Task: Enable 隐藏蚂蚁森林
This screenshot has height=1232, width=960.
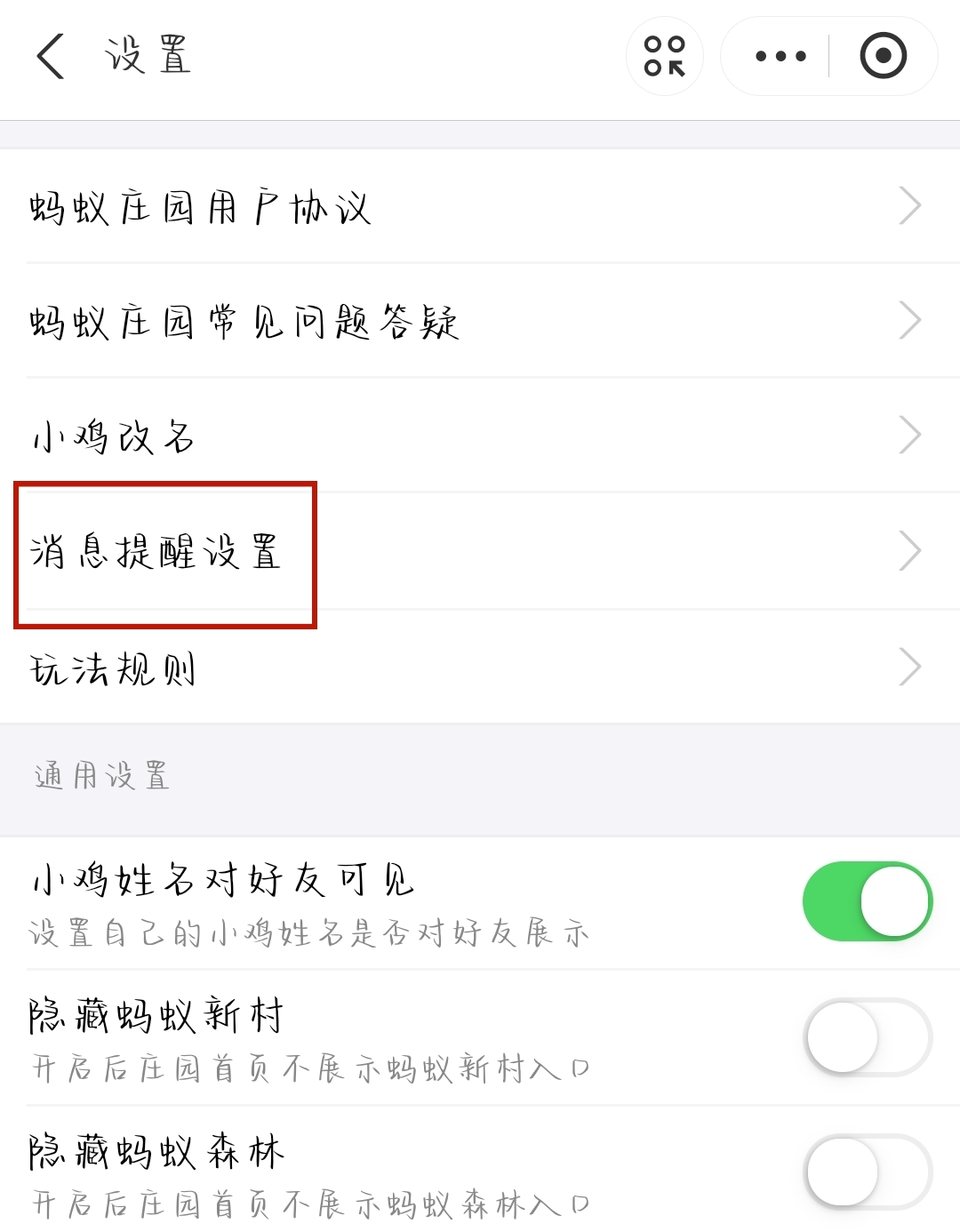Action: pos(867,1172)
